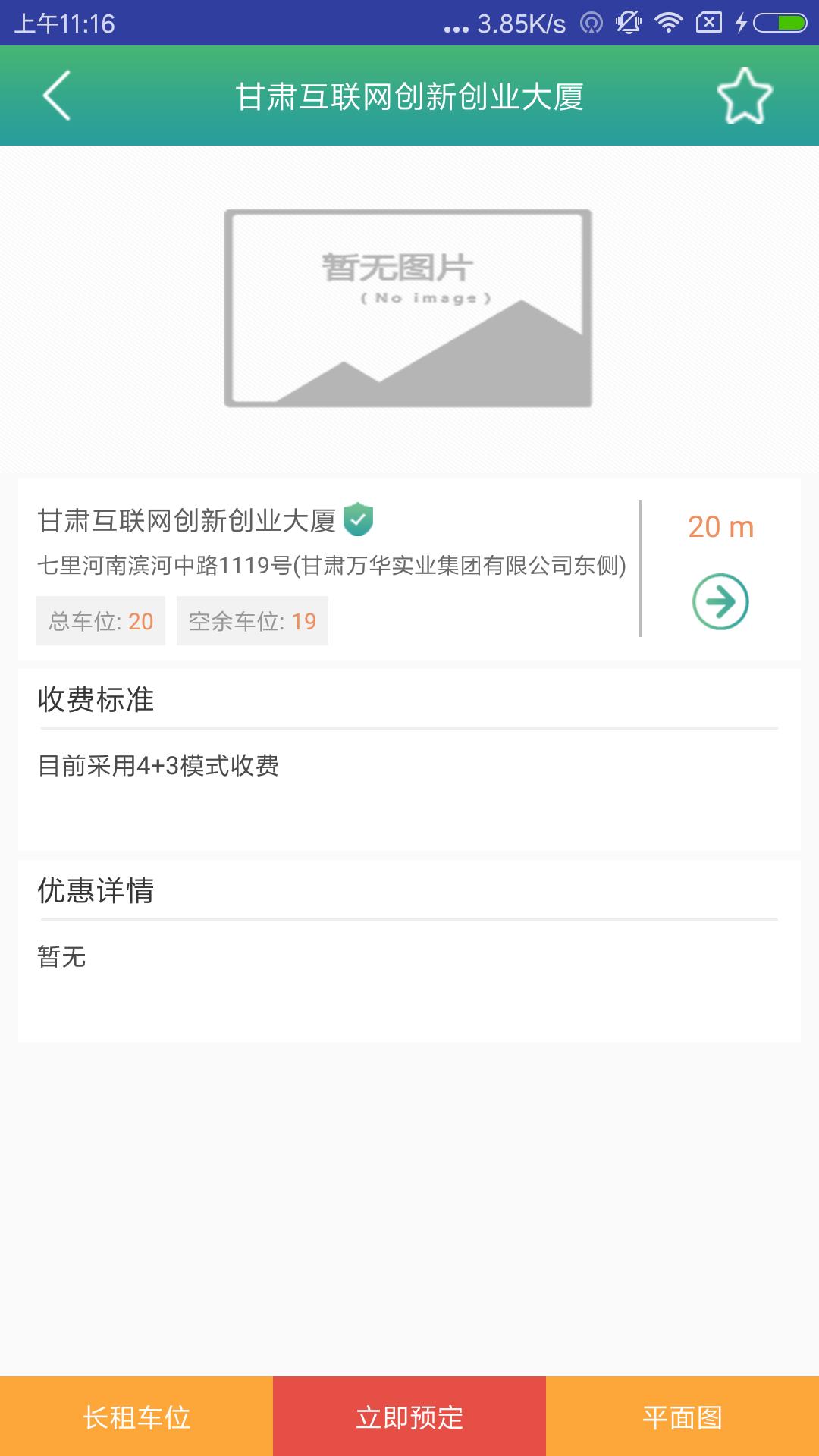Tap the star to favorite this parking lot
819x1456 pixels.
point(745,96)
